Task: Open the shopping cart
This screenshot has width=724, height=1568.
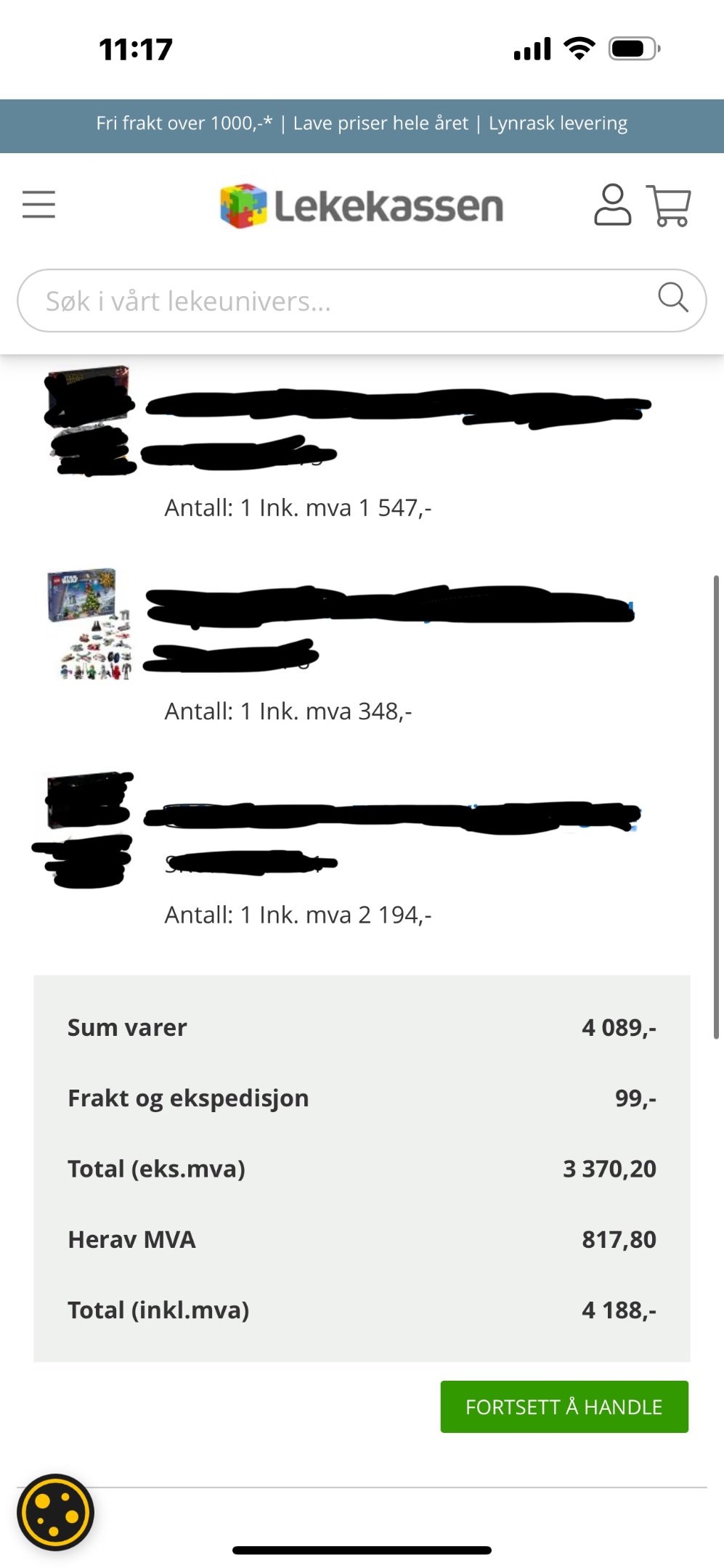Action: (x=669, y=205)
